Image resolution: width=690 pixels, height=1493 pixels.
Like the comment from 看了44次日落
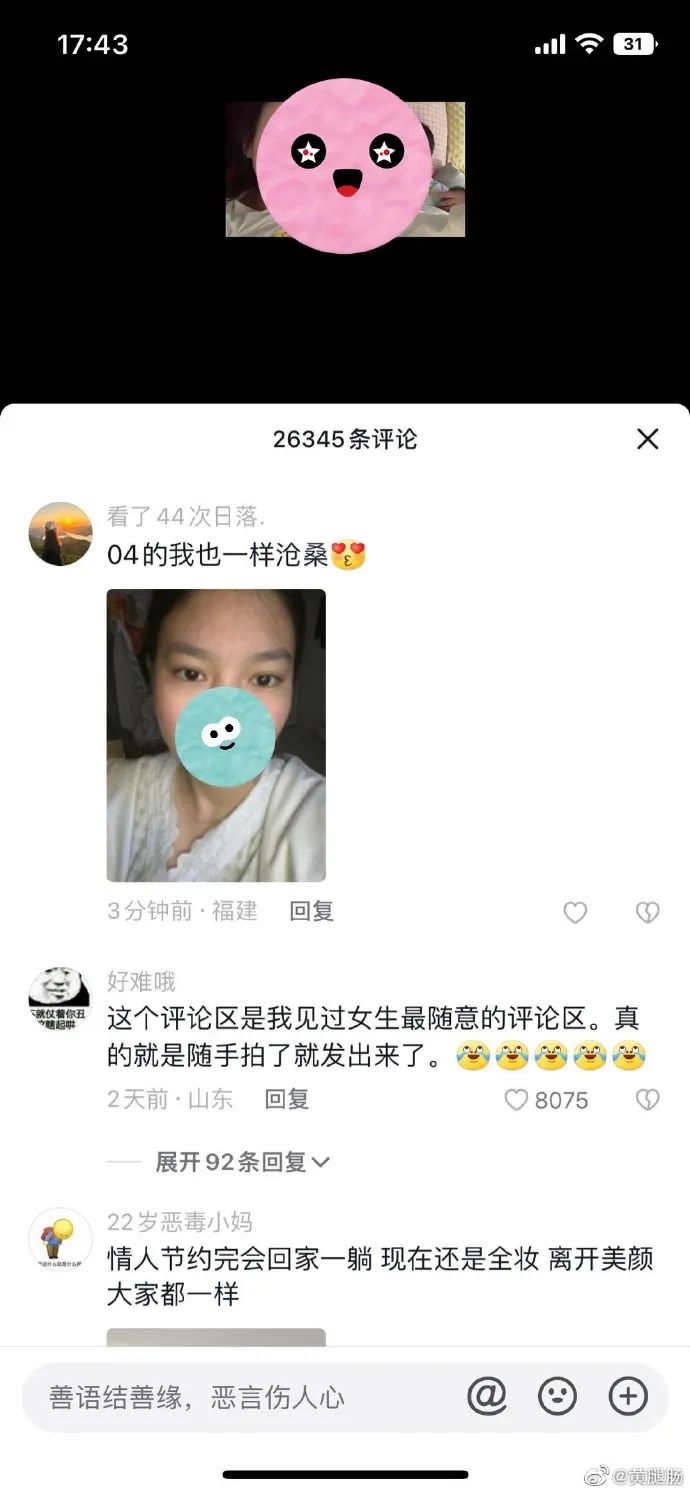click(x=575, y=912)
